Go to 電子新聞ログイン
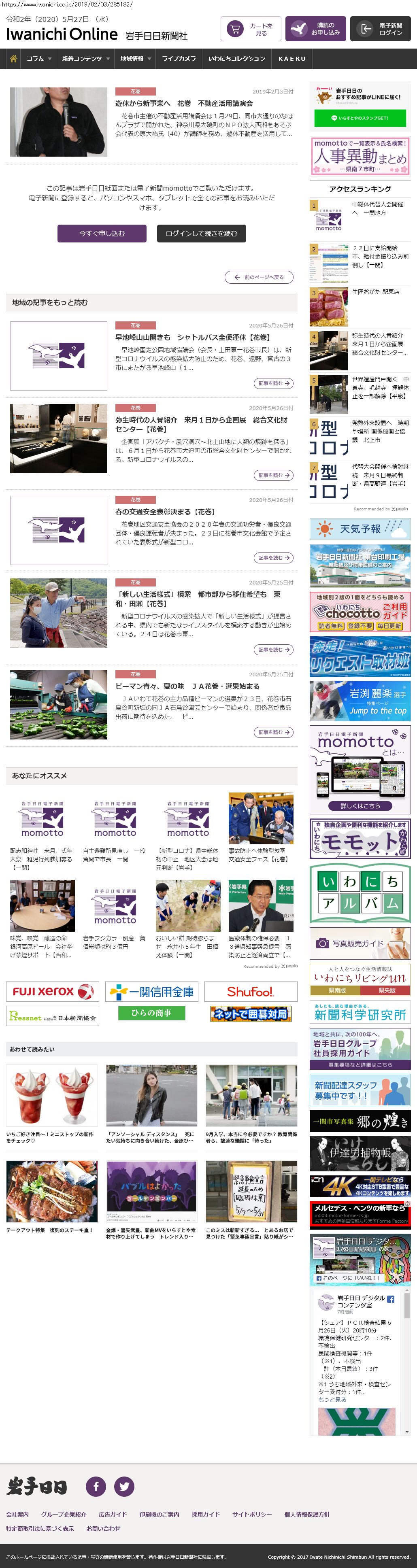417x1568 pixels. [380, 29]
